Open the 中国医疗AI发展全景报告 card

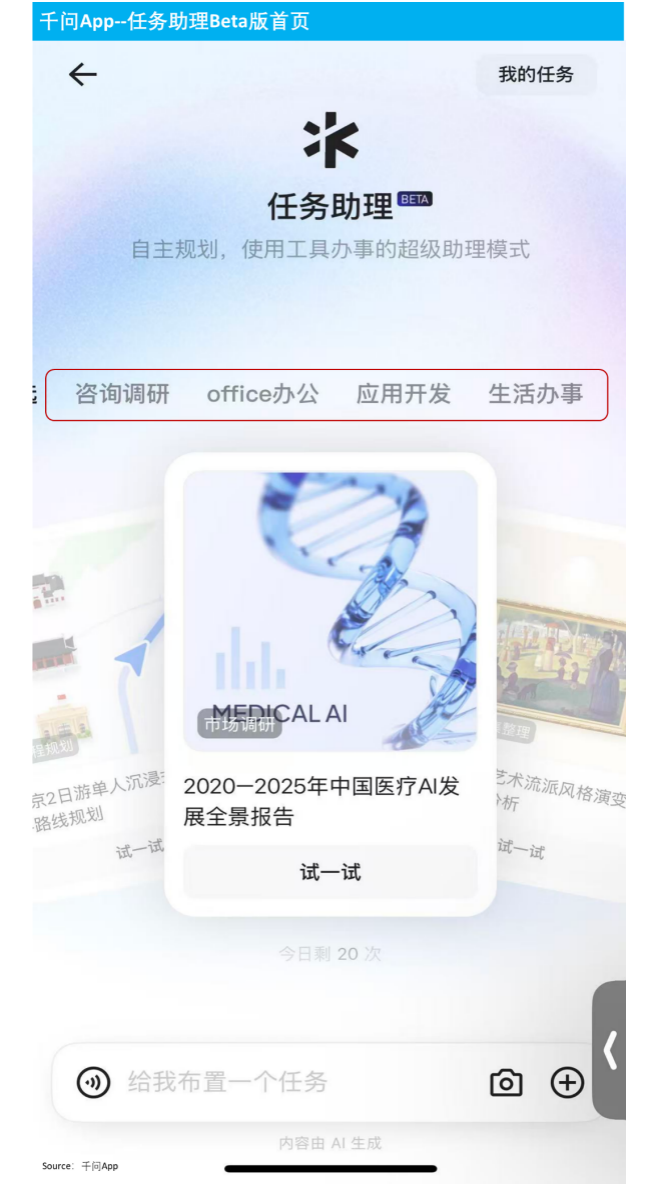pos(330,612)
